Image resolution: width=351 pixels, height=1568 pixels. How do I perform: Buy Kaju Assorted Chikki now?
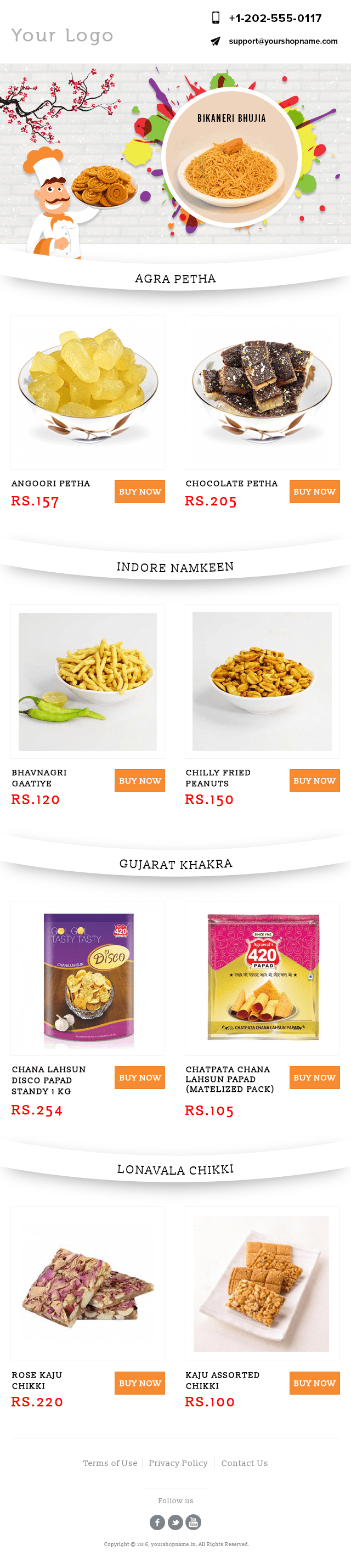[314, 1383]
